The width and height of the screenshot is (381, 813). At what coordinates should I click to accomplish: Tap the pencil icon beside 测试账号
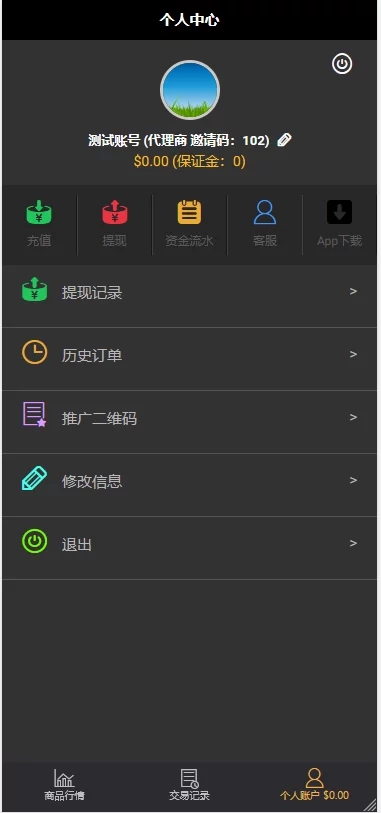pos(284,139)
